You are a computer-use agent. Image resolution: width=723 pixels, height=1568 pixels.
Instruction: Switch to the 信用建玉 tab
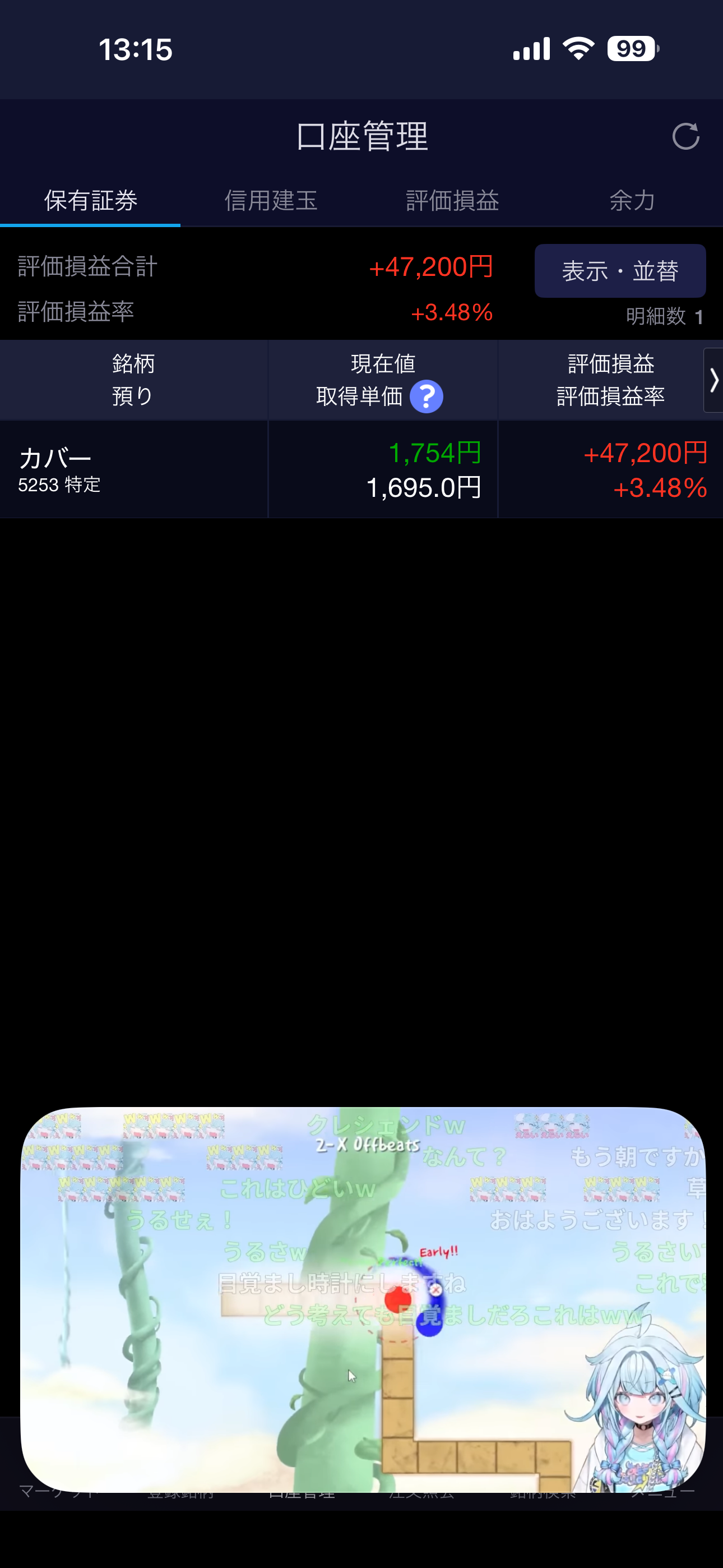click(x=271, y=200)
